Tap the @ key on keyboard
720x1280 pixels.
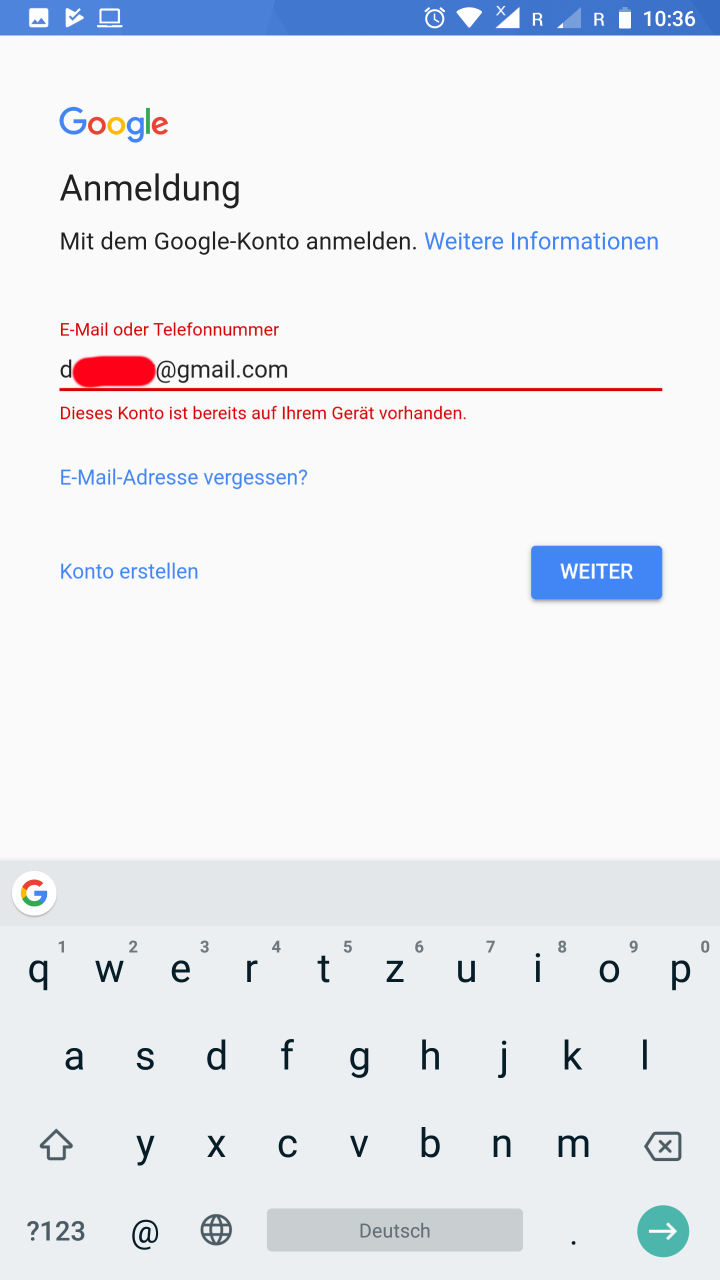click(145, 1233)
